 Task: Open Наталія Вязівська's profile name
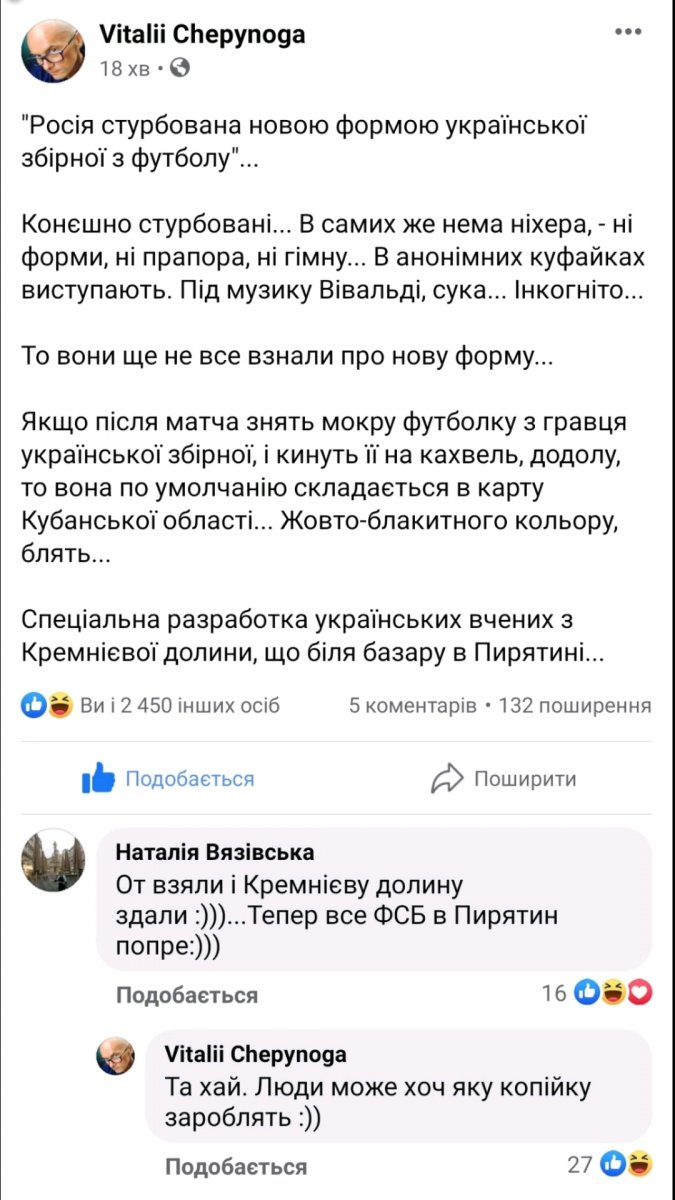215,852
